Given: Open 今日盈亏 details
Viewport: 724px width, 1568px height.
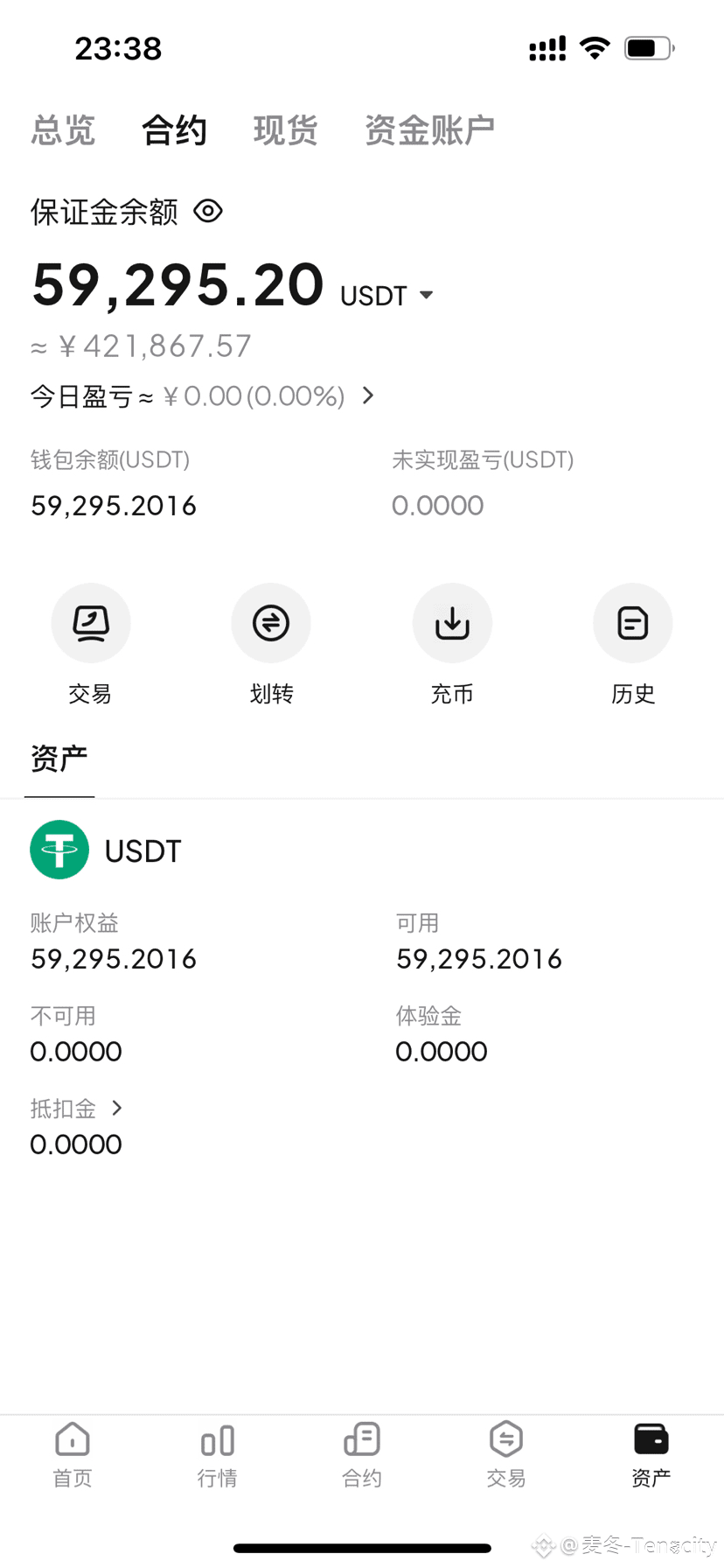Looking at the screenshot, I should point(368,396).
